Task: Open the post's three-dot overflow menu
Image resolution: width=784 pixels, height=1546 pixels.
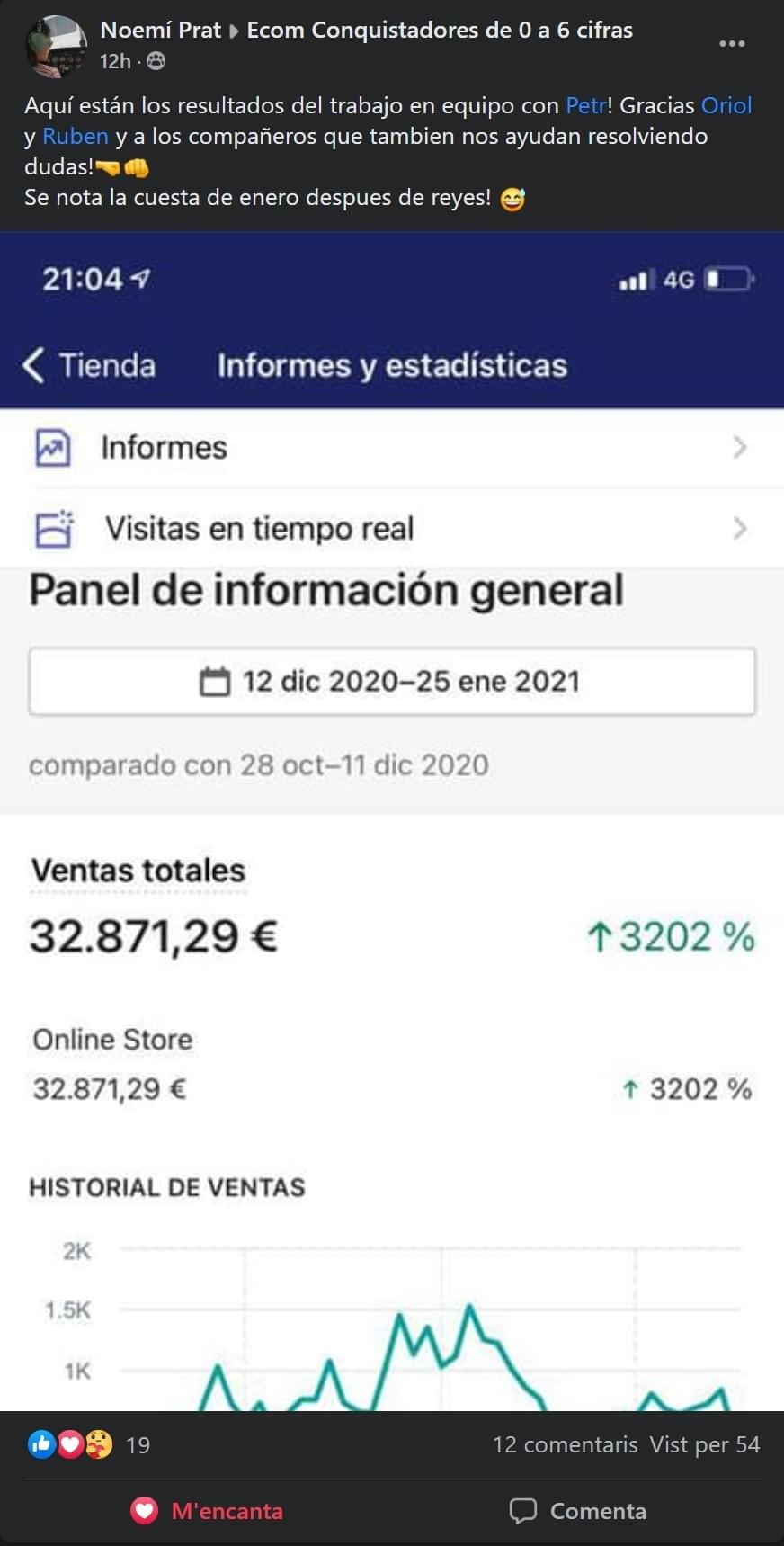Action: [x=732, y=44]
